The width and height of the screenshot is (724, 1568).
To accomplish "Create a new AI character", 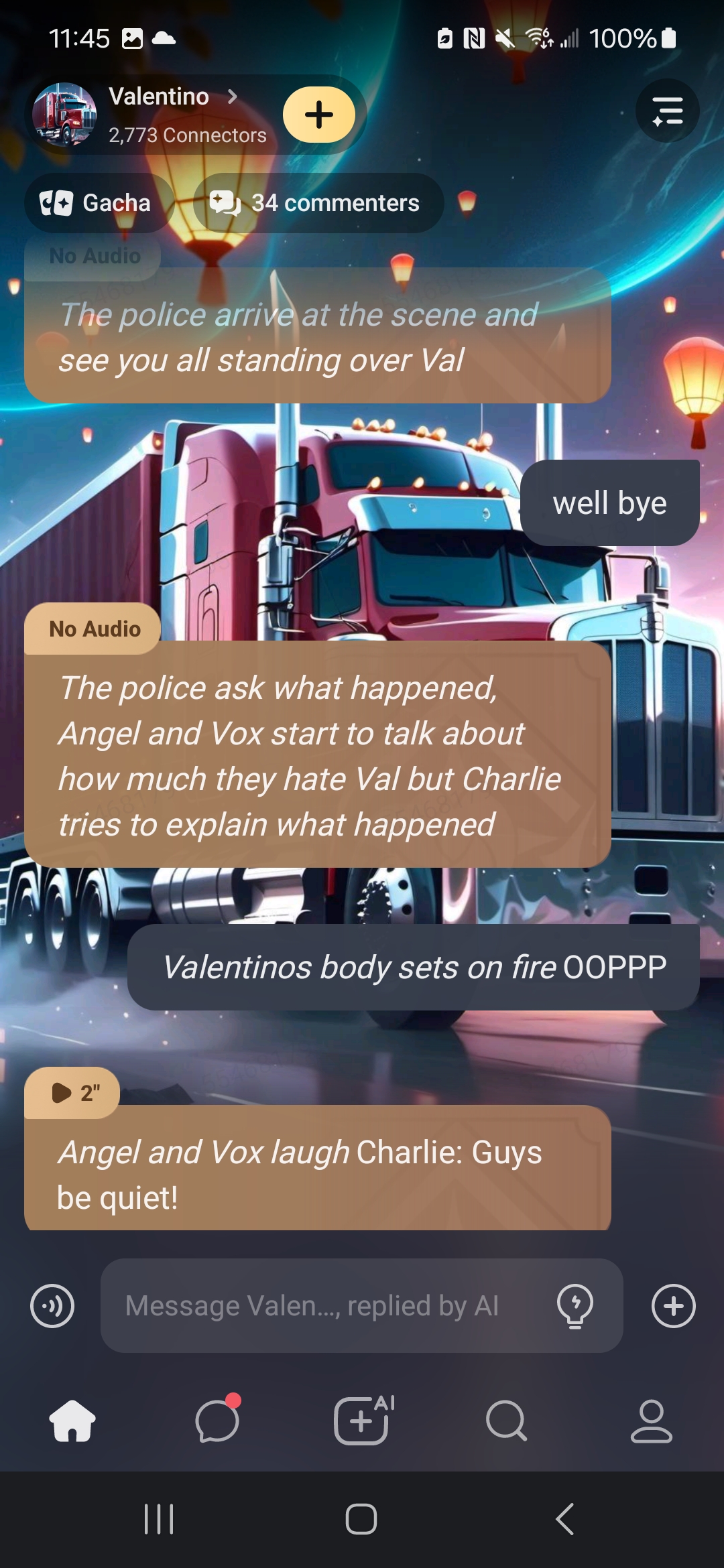I will click(x=362, y=1420).
